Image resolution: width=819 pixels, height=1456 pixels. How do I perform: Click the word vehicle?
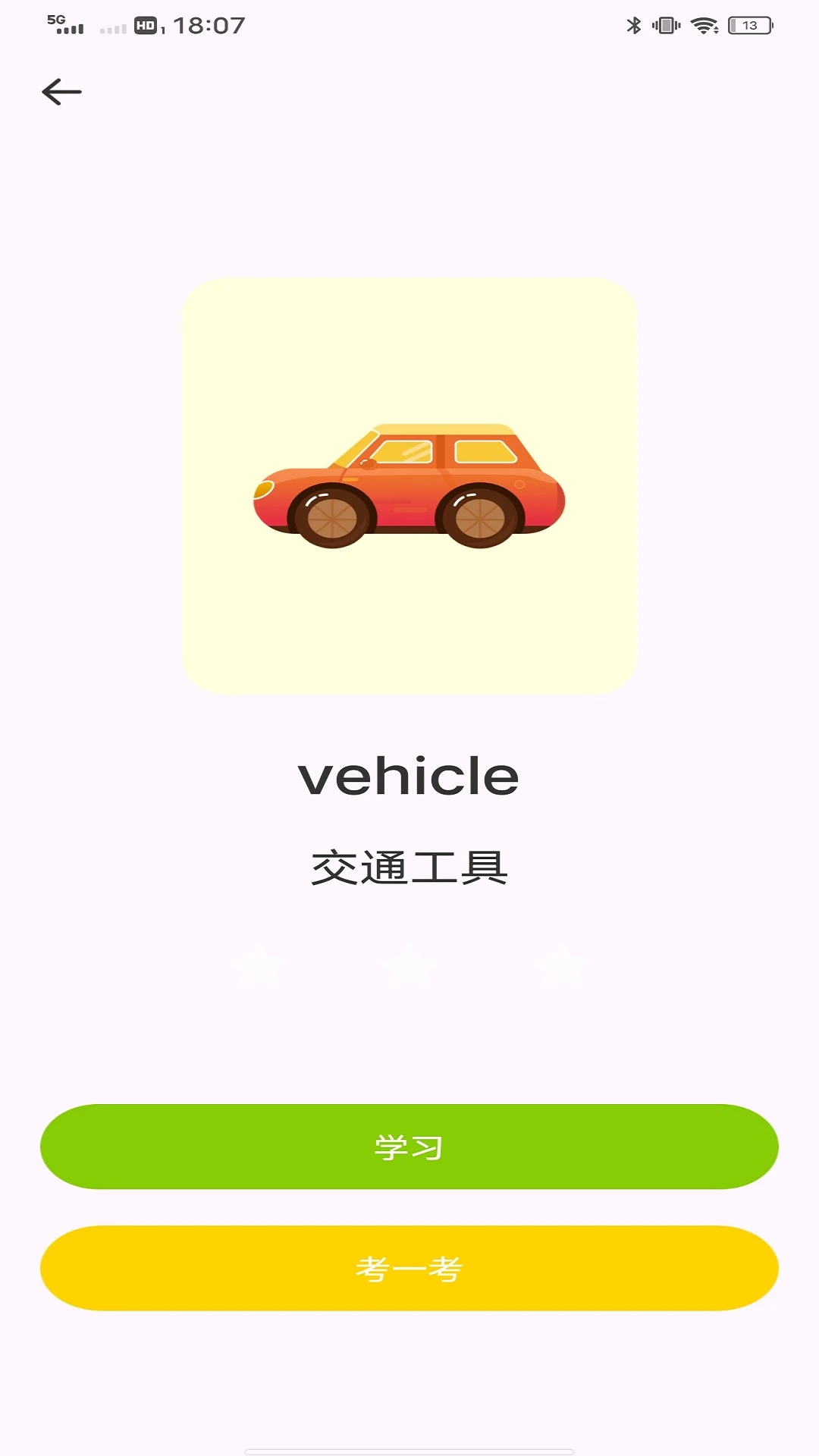point(409,775)
